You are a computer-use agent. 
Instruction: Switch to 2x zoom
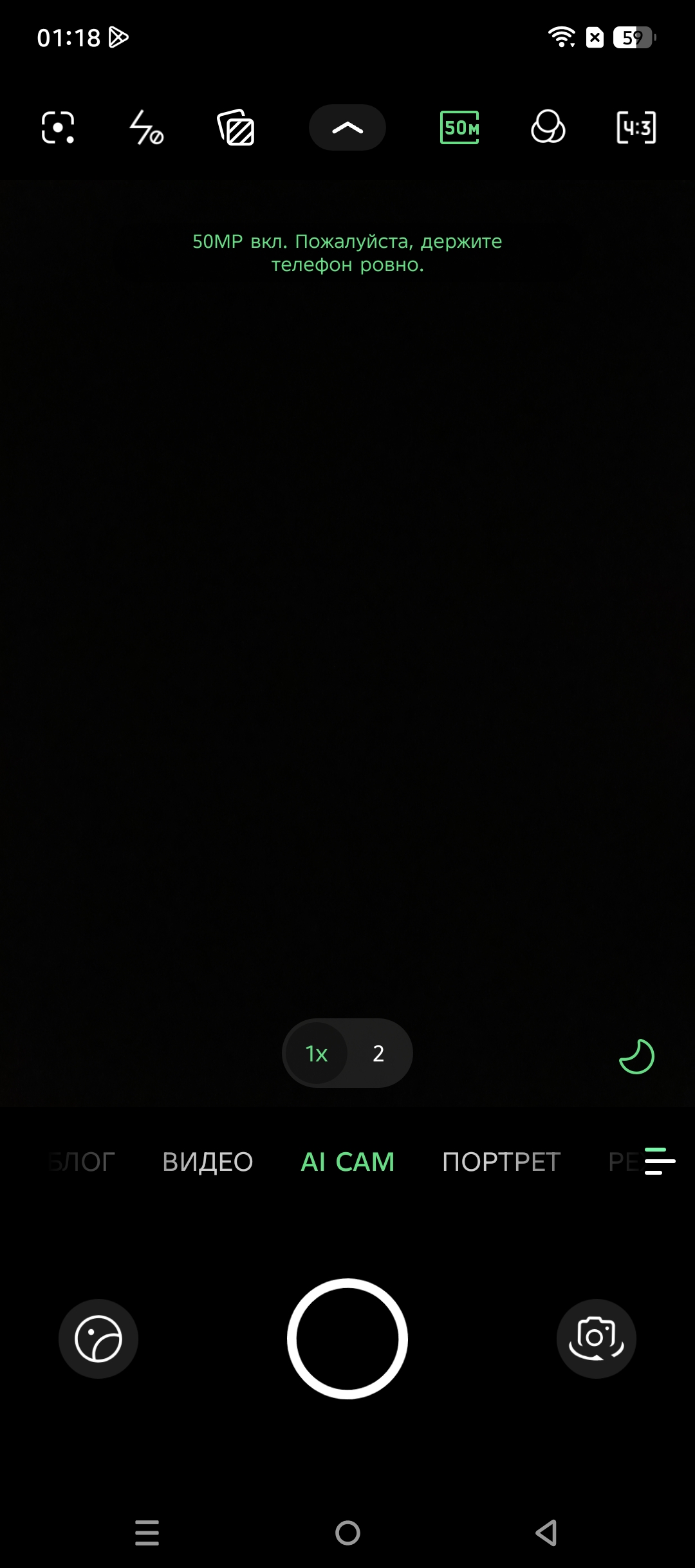point(378,1054)
